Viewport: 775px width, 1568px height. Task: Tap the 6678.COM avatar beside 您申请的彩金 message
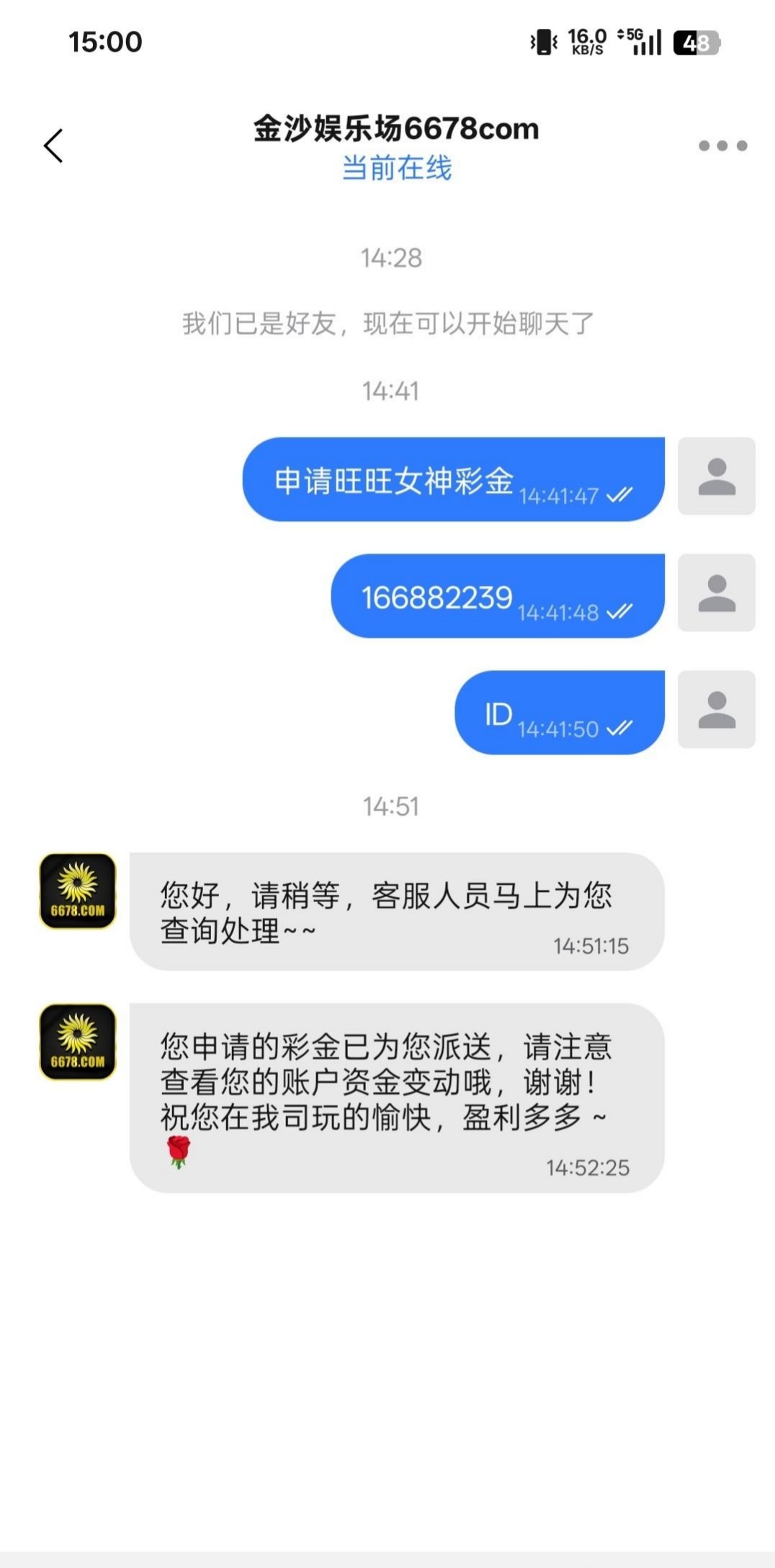(78, 1042)
